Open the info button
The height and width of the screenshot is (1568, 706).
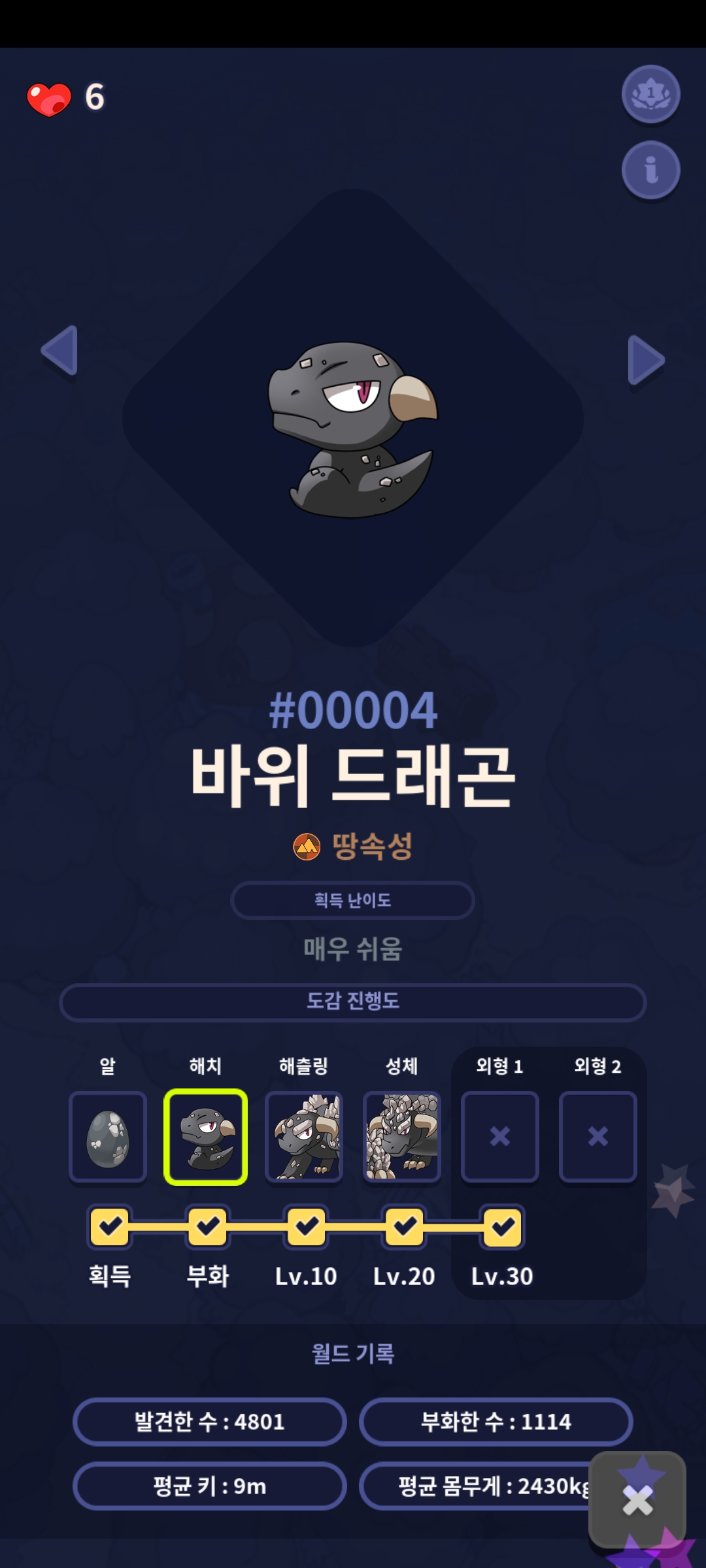pos(650,170)
